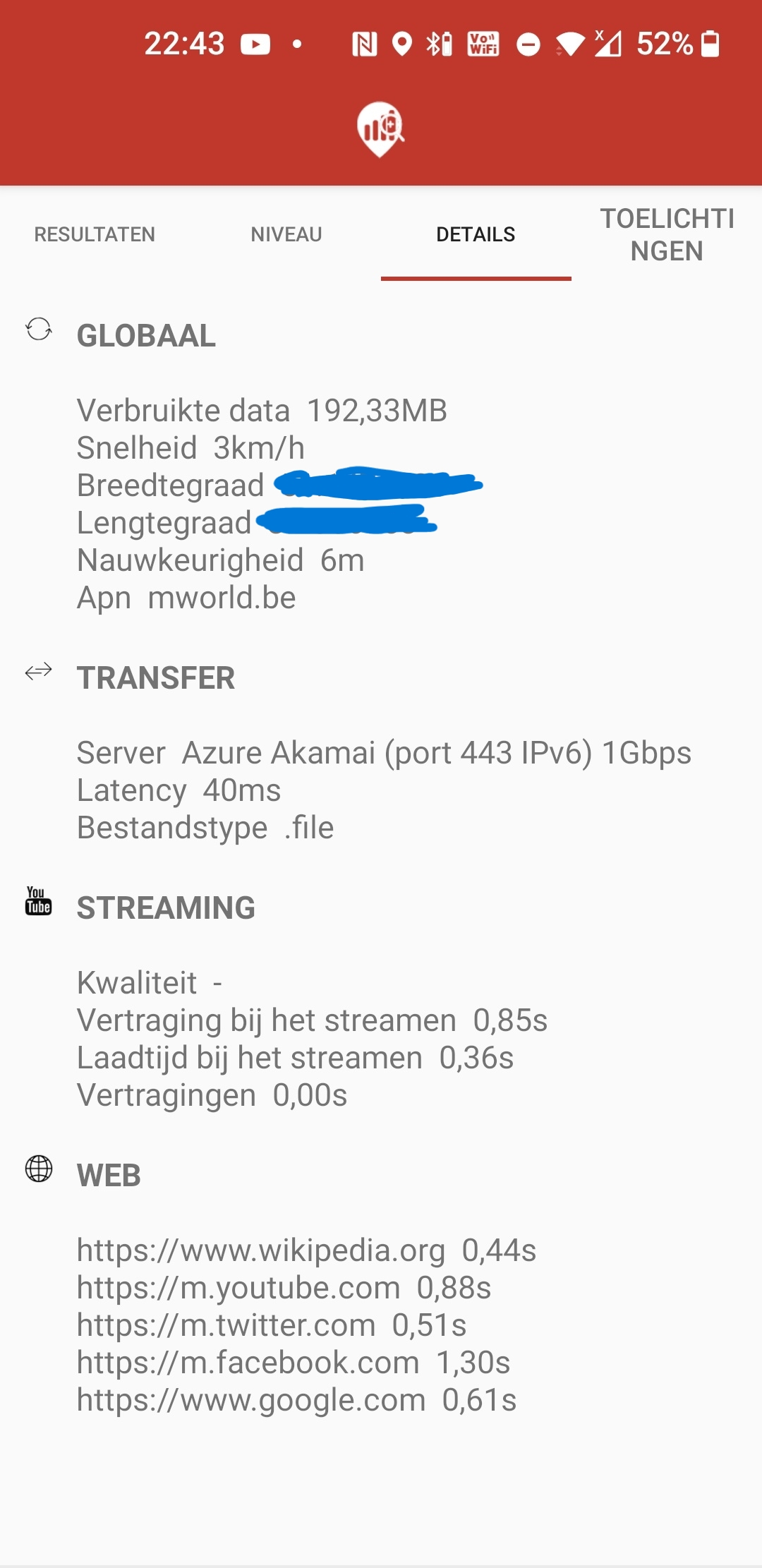The image size is (762, 1568).
Task: Open the Niveau tab
Action: pyautogui.click(x=286, y=234)
